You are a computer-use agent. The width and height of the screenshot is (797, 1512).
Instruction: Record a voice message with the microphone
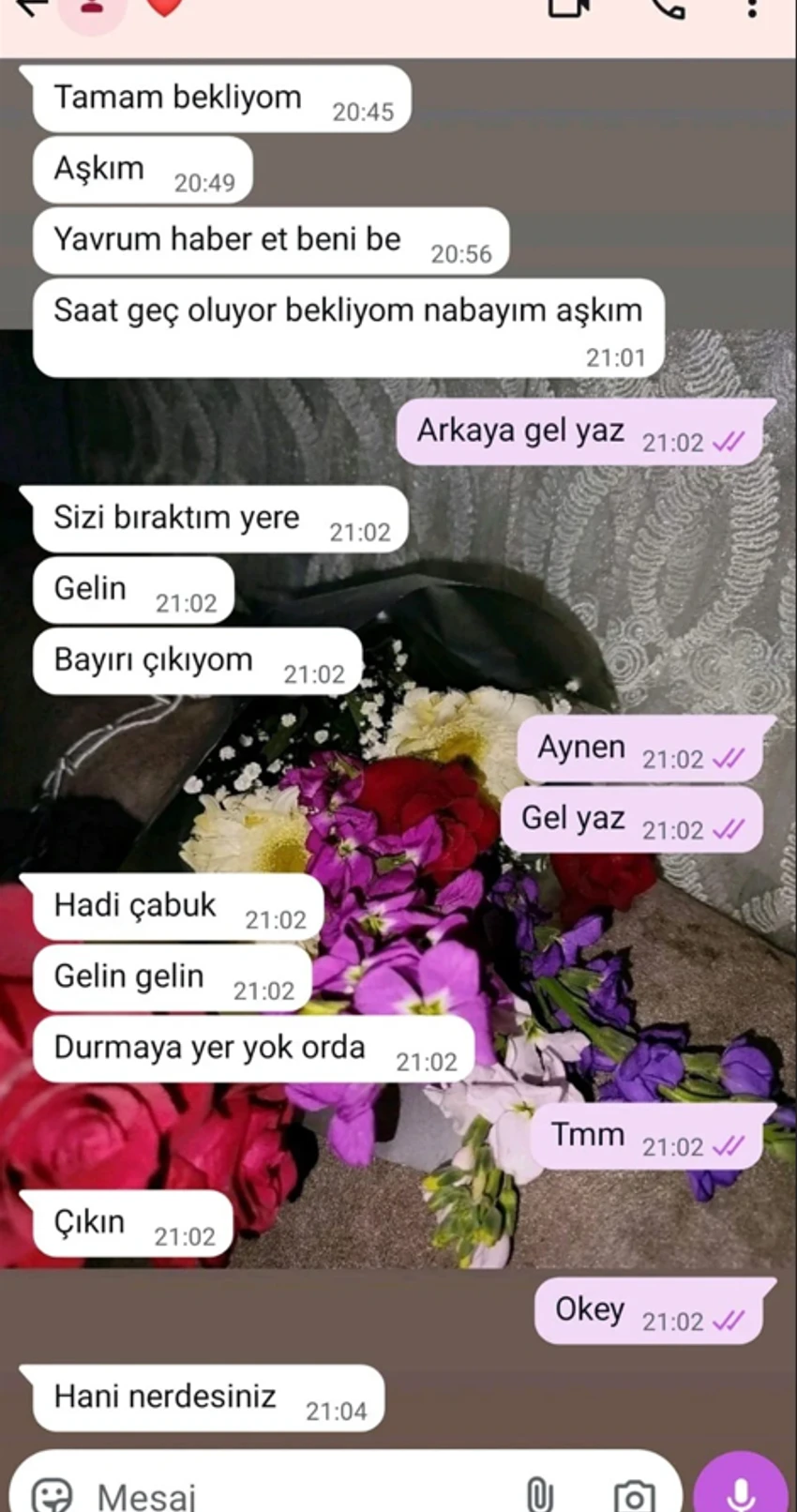(740, 1487)
